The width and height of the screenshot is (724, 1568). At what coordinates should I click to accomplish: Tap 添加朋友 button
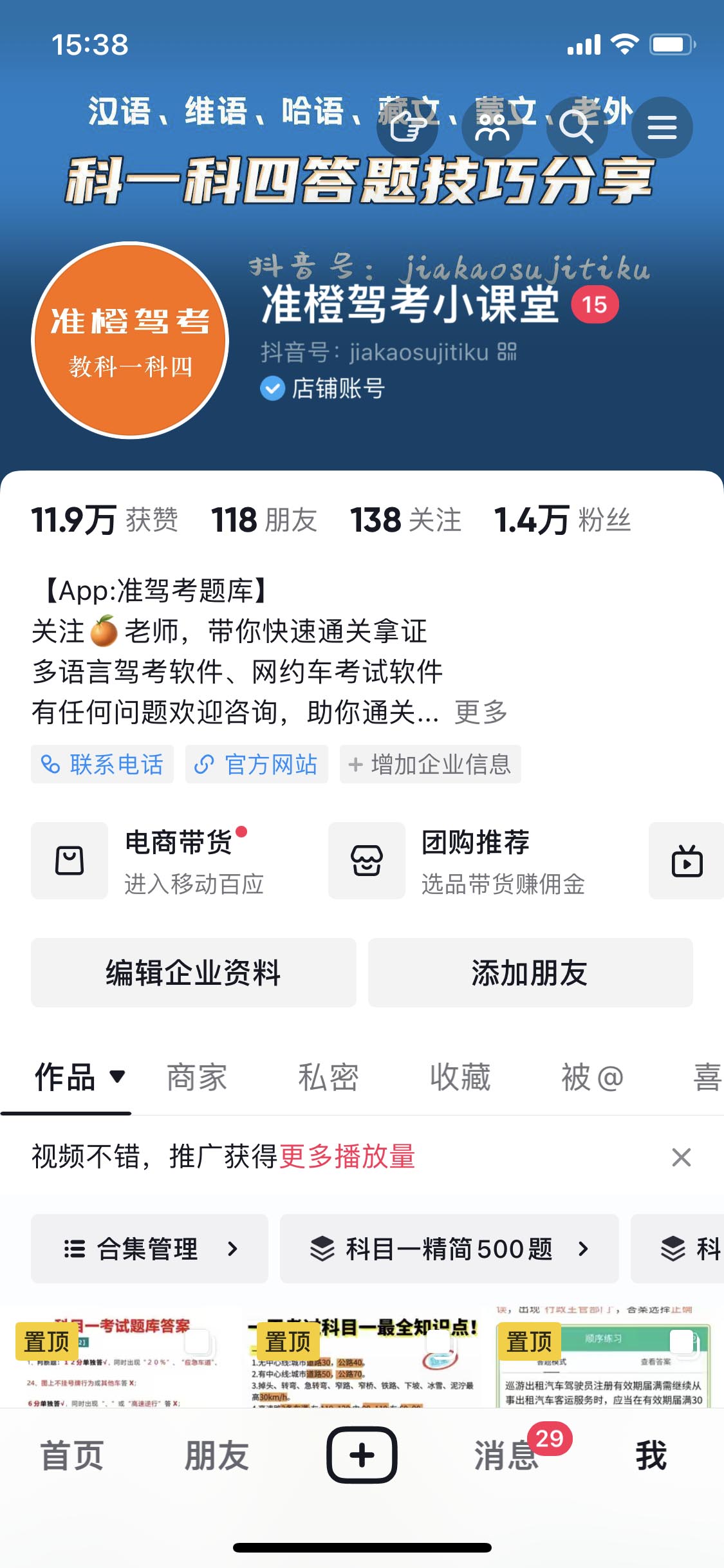(x=530, y=973)
